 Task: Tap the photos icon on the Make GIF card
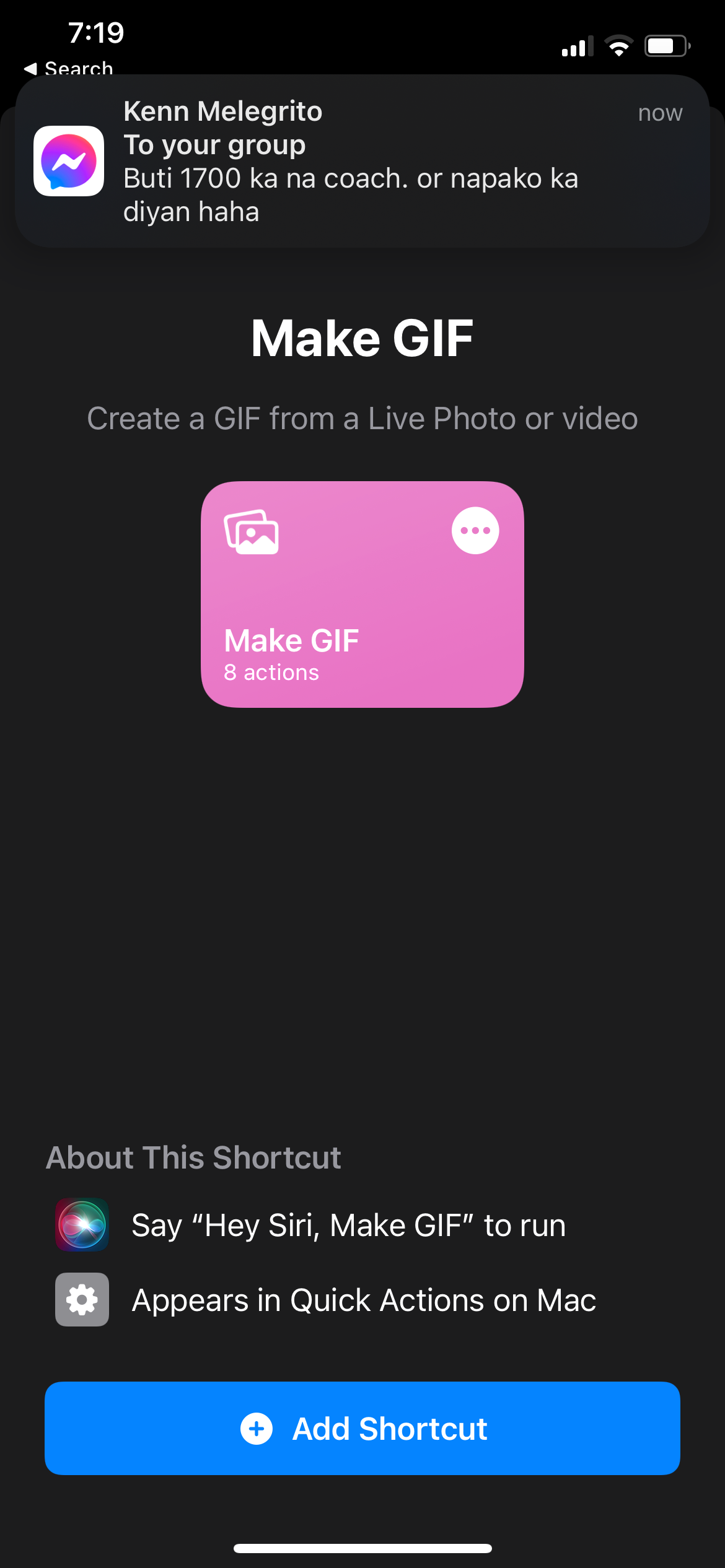point(252,534)
